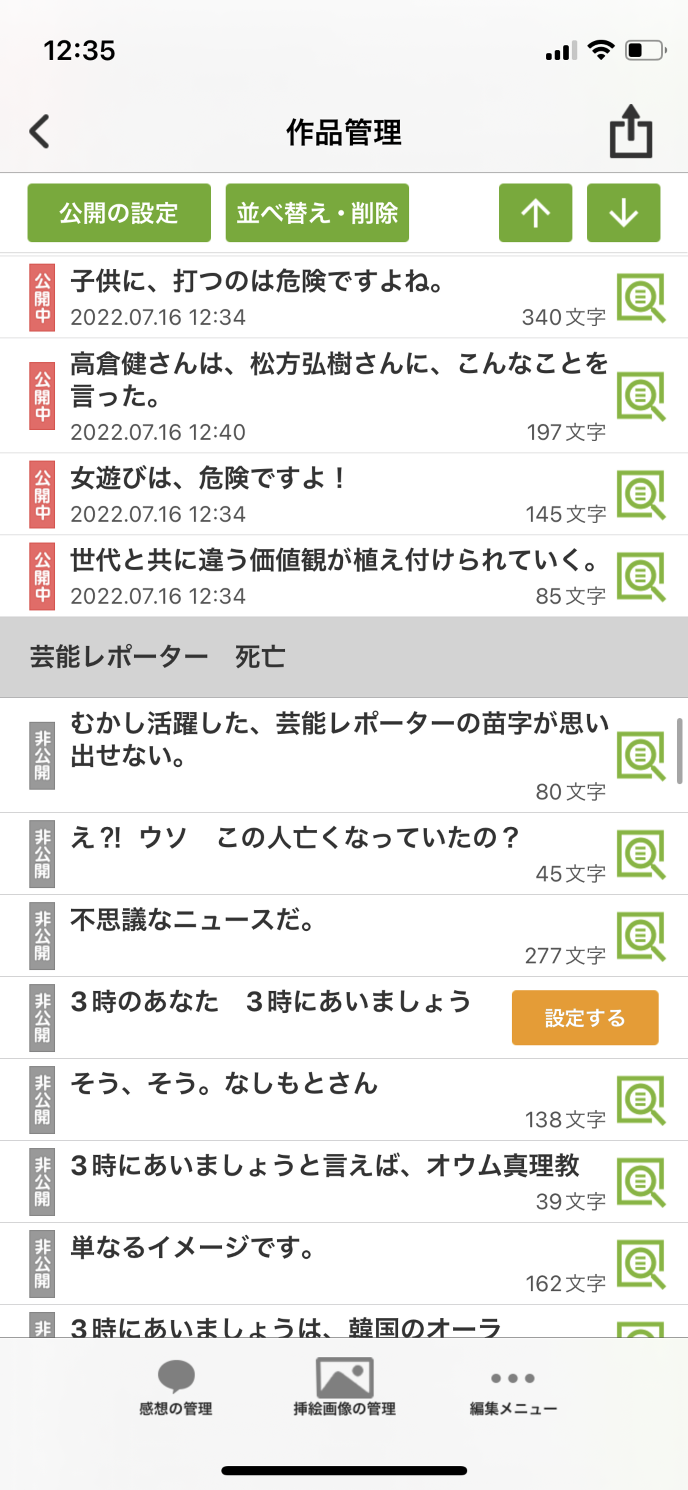Preview the episode そう、そう。なしもとさん
This screenshot has width=688, height=1490.
641,1100
